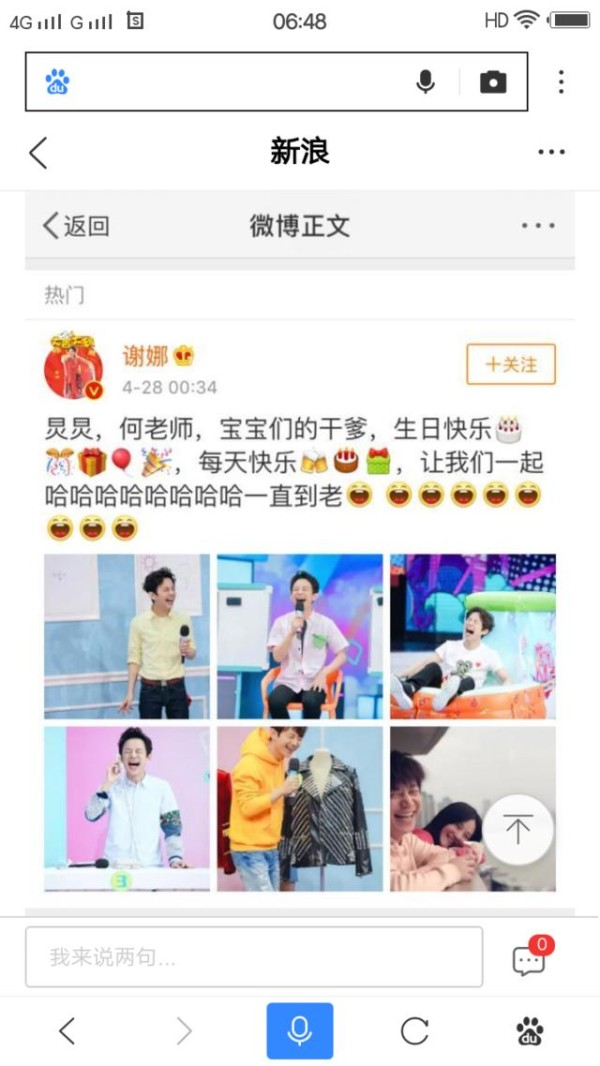Image resolution: width=600 pixels, height=1066 pixels.
Task: Tap the 我来说两句 comment box
Action: point(254,957)
